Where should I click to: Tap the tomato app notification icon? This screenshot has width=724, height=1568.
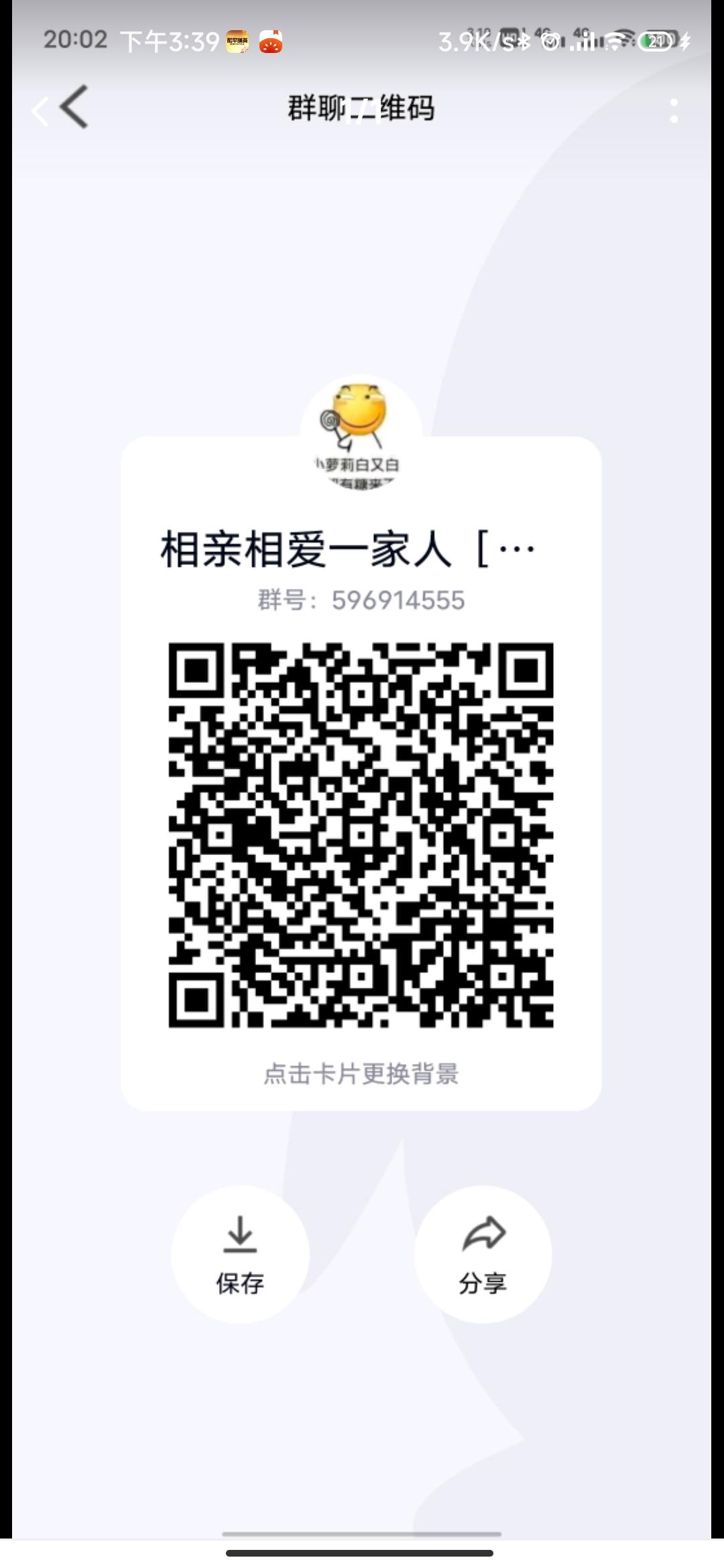(271, 42)
